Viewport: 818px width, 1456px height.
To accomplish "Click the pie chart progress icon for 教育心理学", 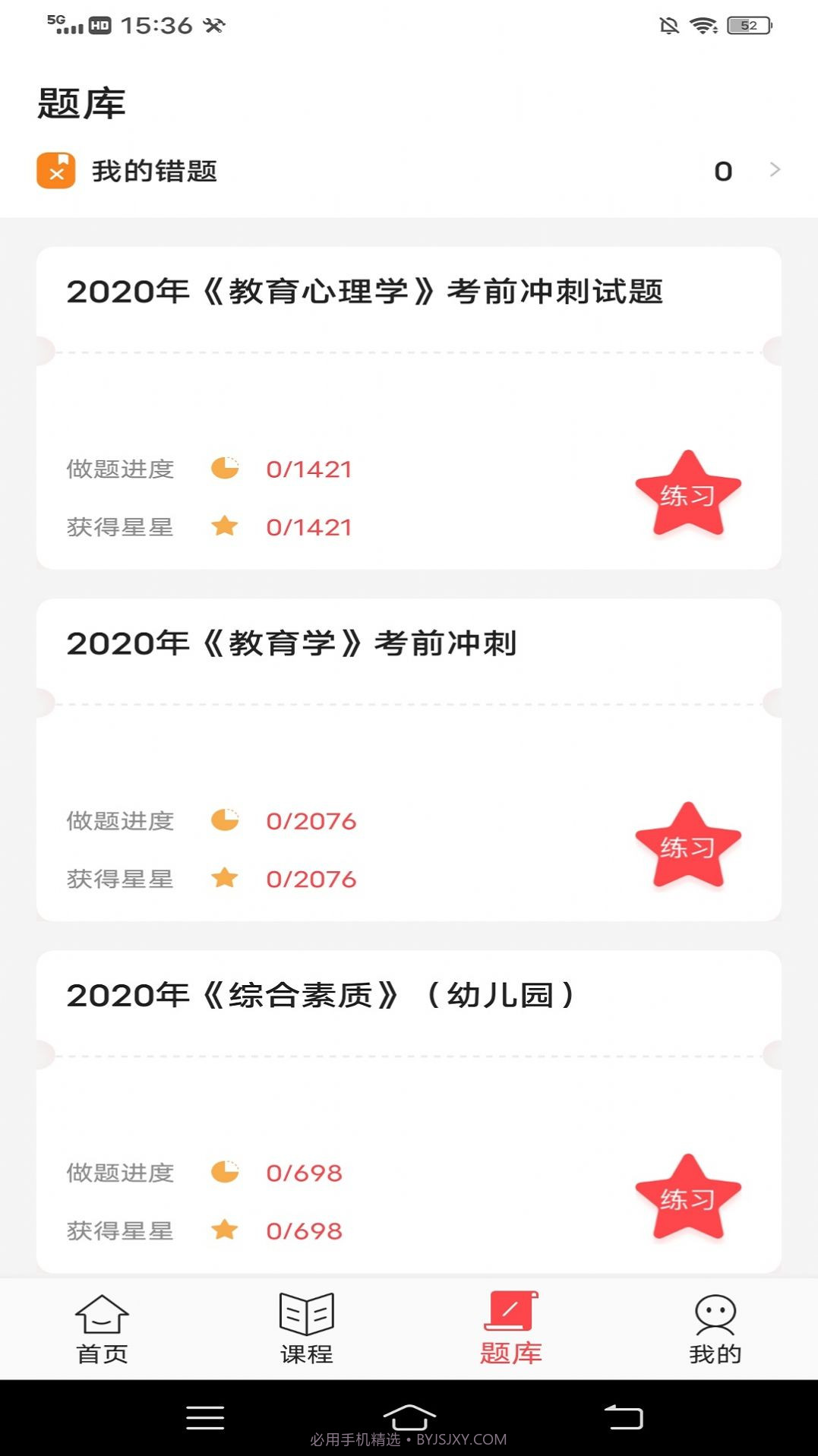I will tap(226, 469).
